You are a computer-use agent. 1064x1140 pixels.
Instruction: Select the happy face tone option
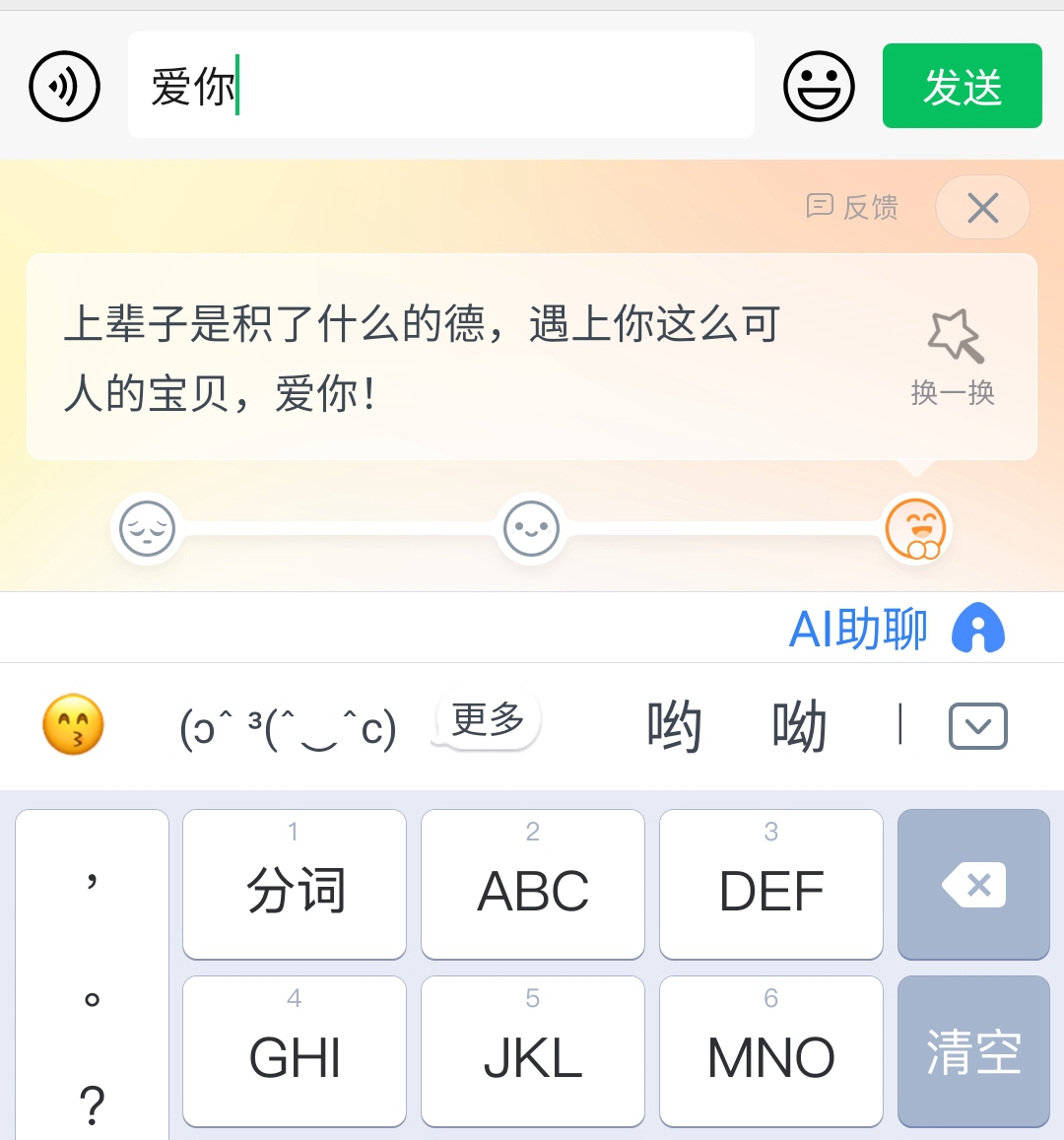[915, 528]
